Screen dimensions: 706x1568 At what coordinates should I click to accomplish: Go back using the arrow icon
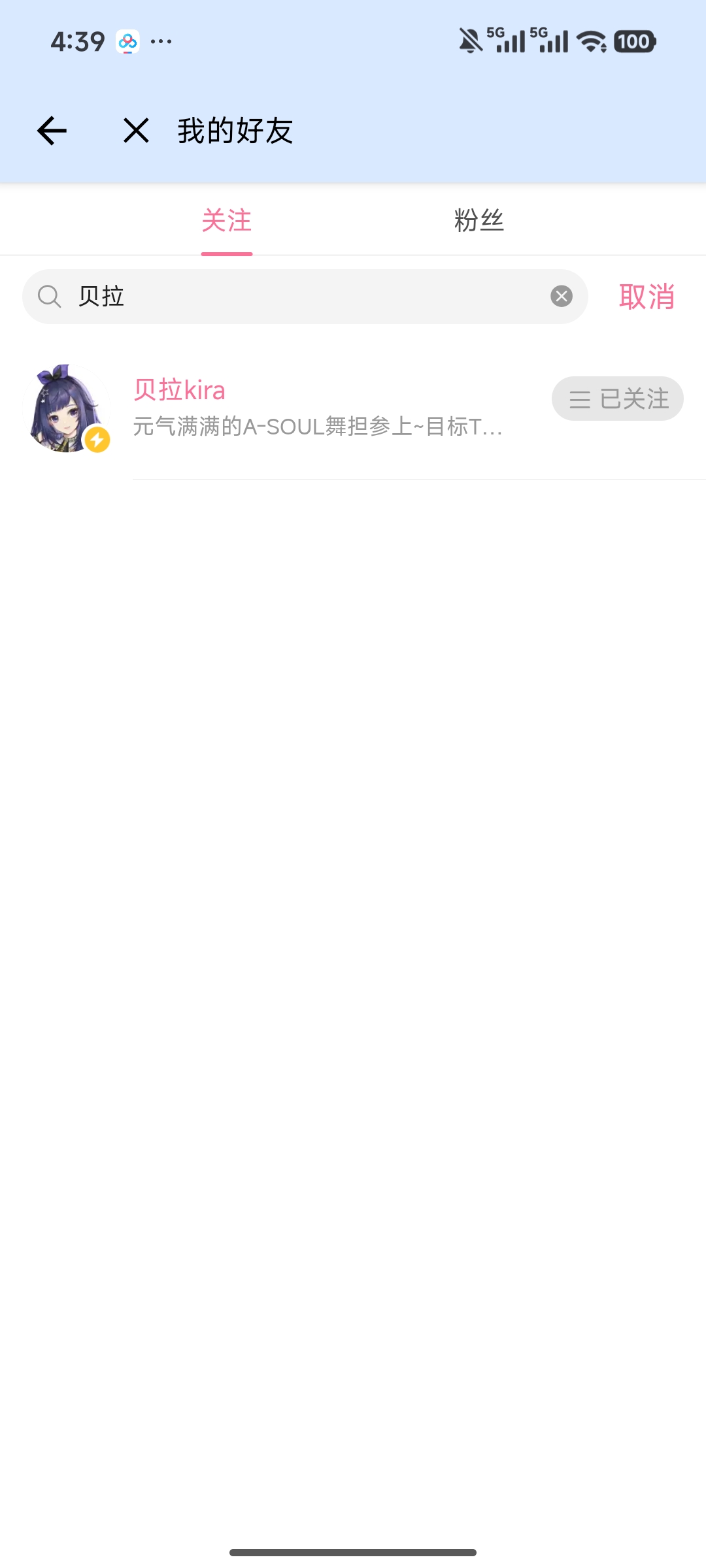(x=52, y=131)
